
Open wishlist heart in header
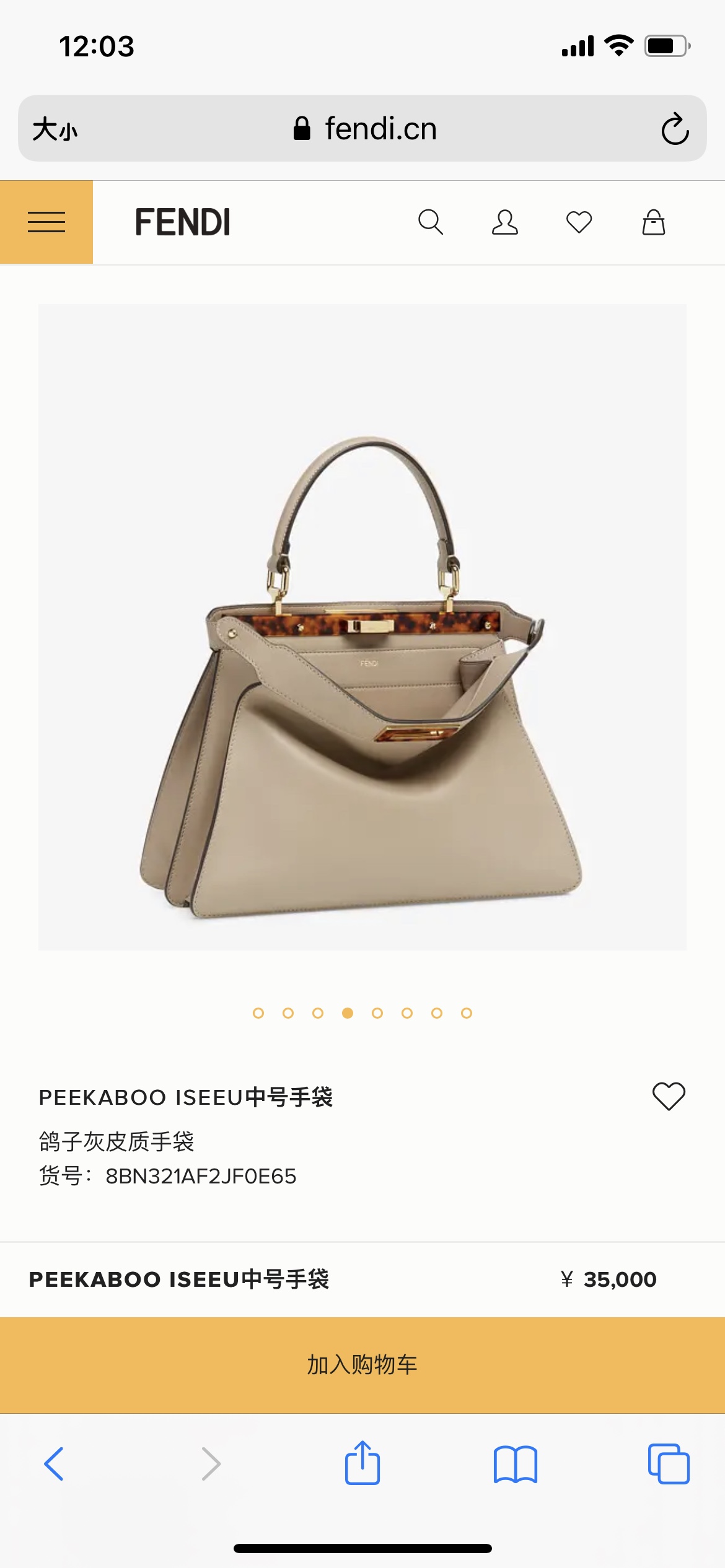click(x=579, y=222)
